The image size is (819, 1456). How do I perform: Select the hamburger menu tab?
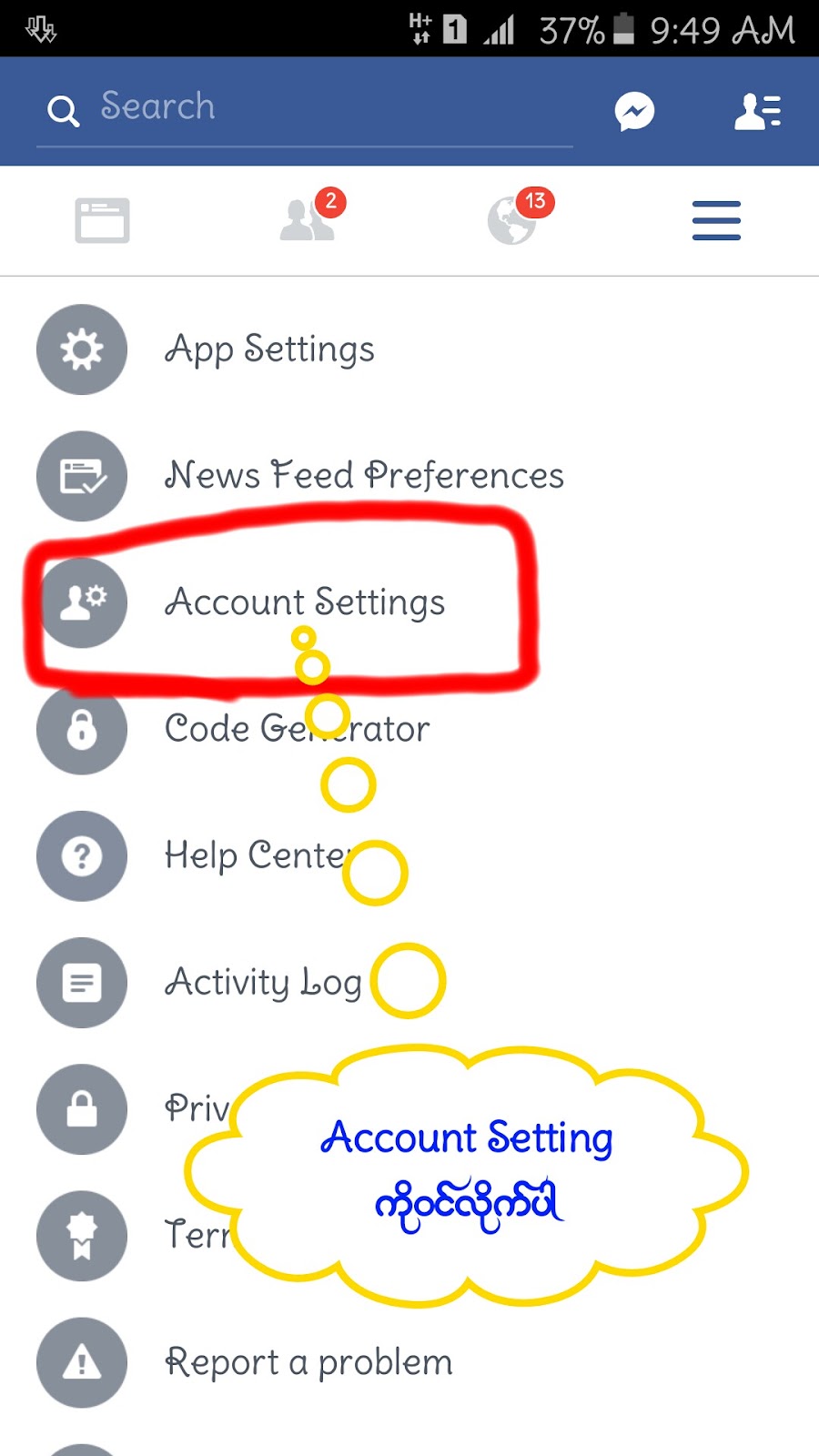coord(716,220)
